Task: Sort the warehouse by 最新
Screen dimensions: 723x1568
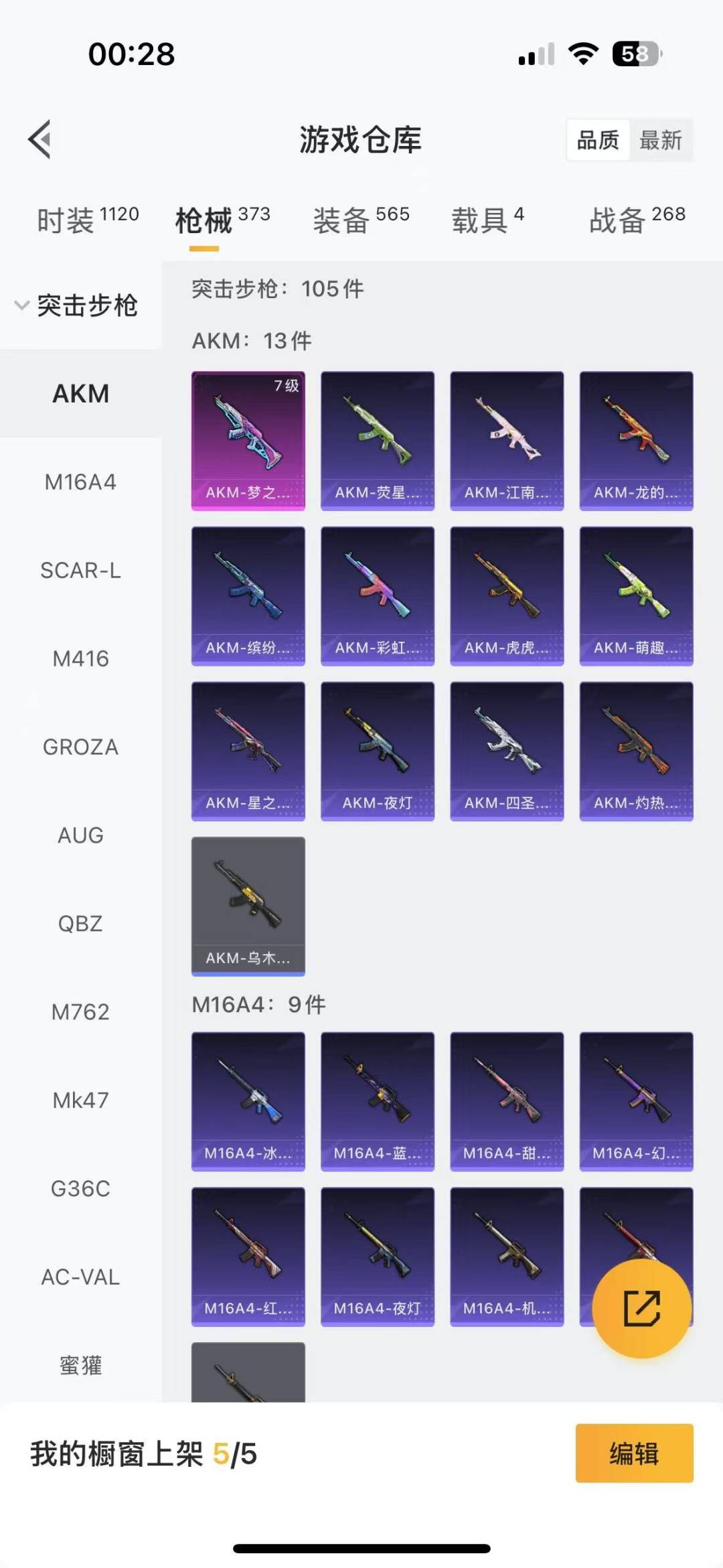Action: 660,140
